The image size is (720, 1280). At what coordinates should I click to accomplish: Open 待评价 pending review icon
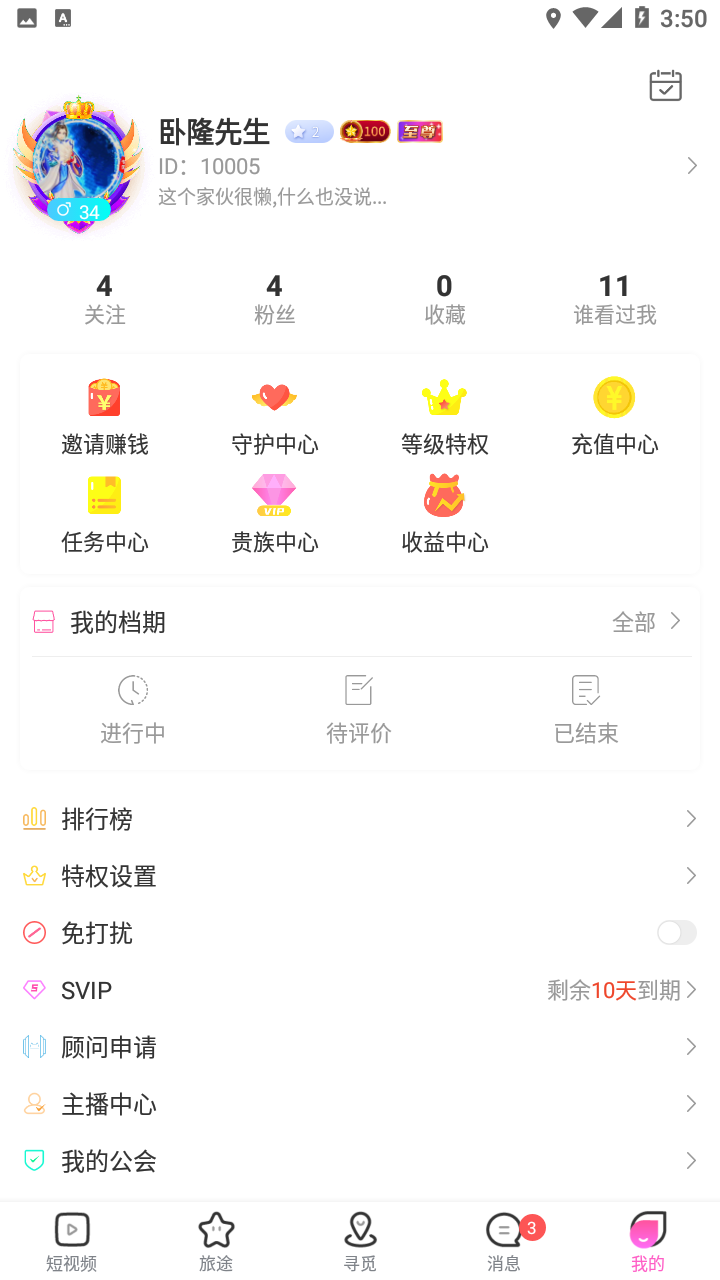[x=358, y=689]
